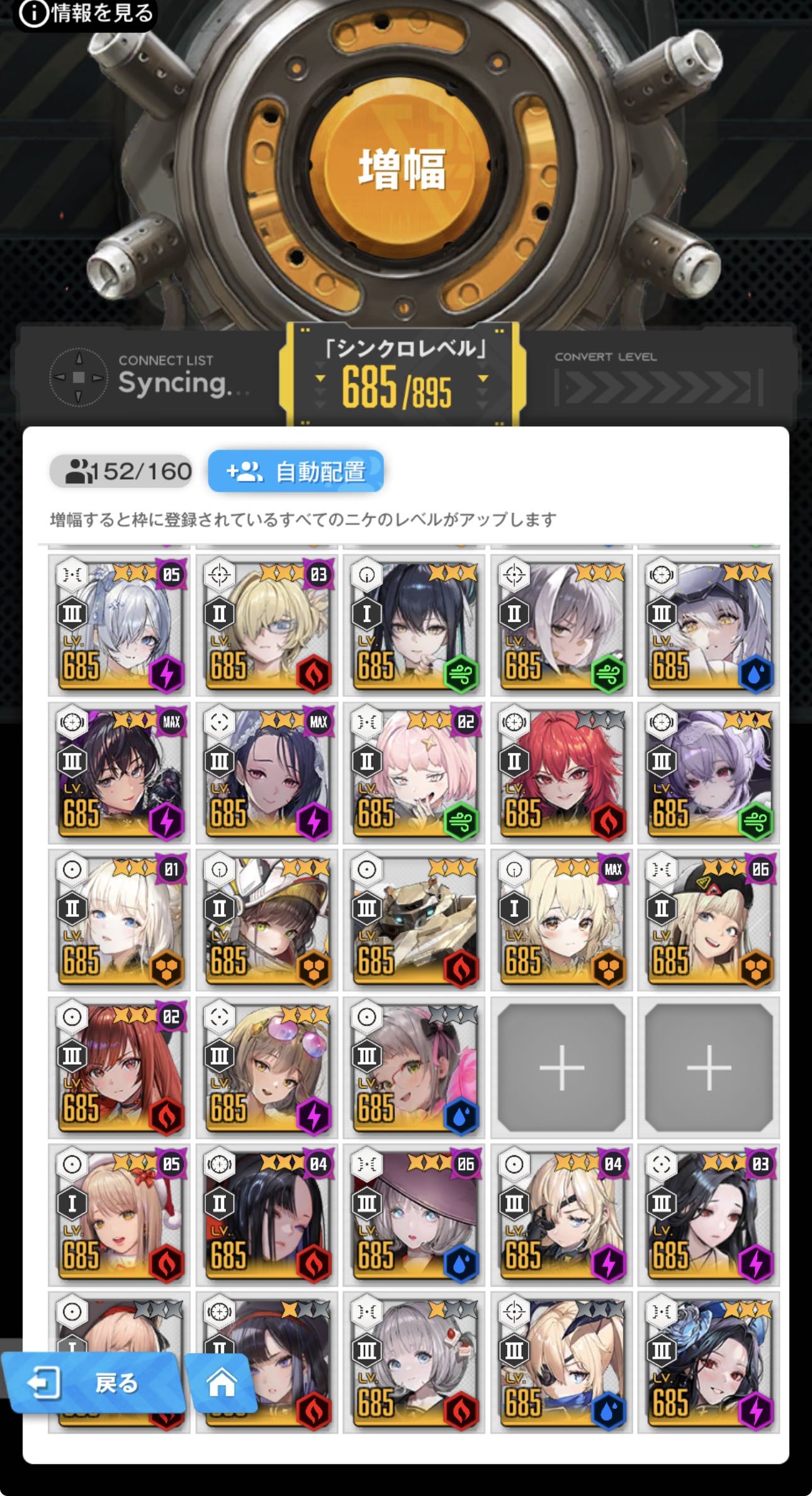Open the red-haired character with grey stars

point(561,773)
